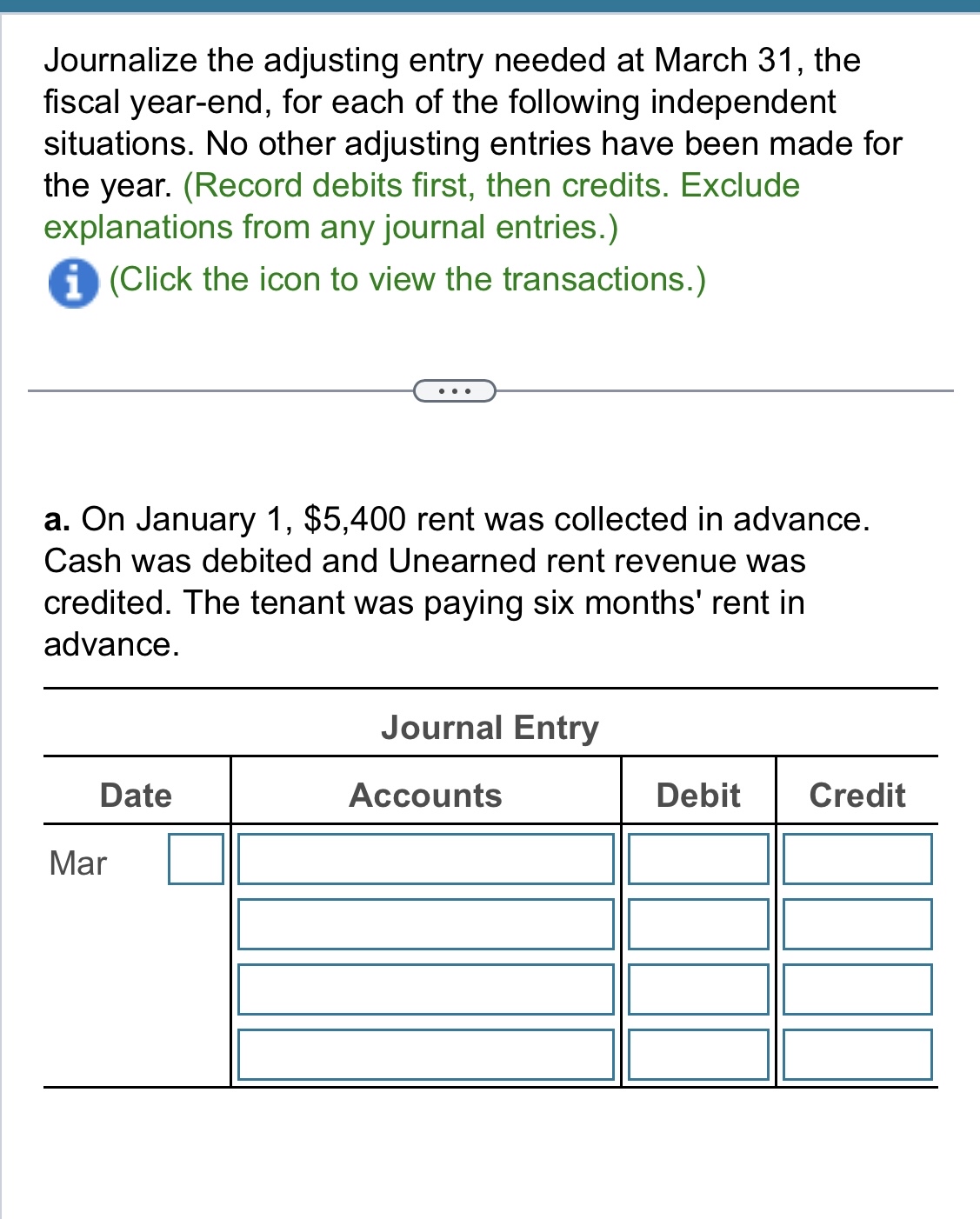The image size is (980, 1219).
Task: Select the second Debit field
Action: [x=697, y=924]
